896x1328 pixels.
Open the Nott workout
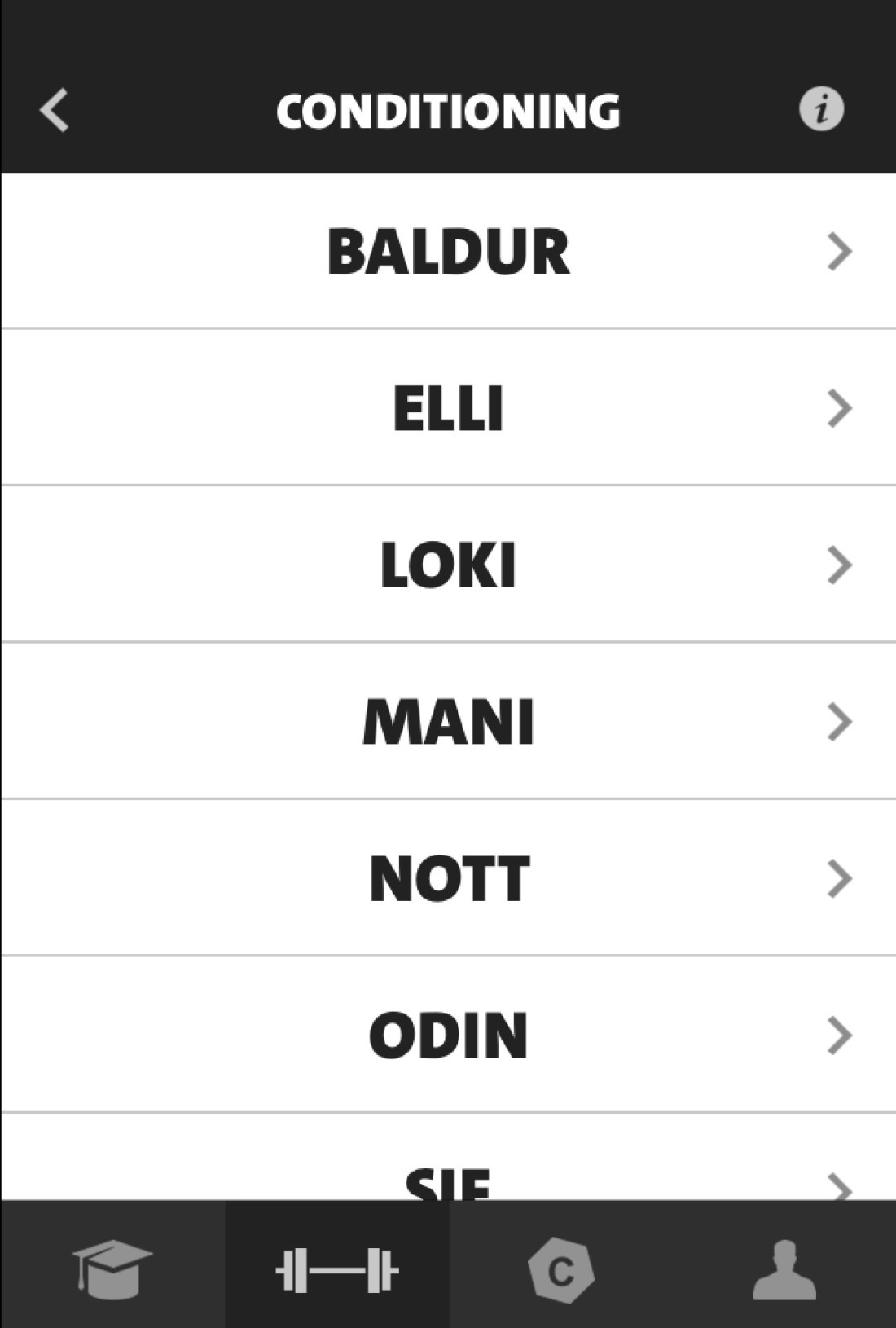coord(448,878)
